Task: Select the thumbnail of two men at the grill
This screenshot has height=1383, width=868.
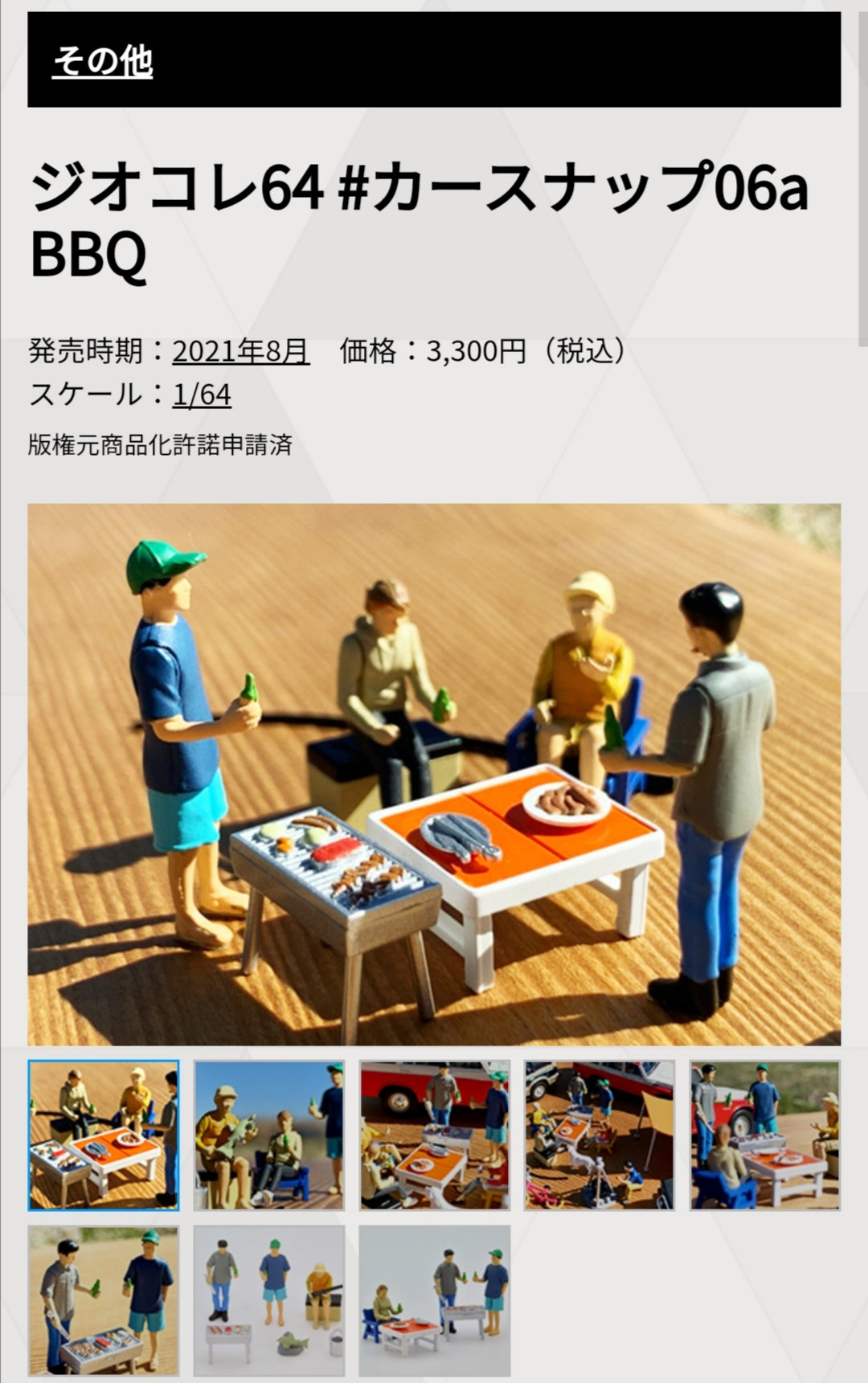Action: (x=104, y=1300)
